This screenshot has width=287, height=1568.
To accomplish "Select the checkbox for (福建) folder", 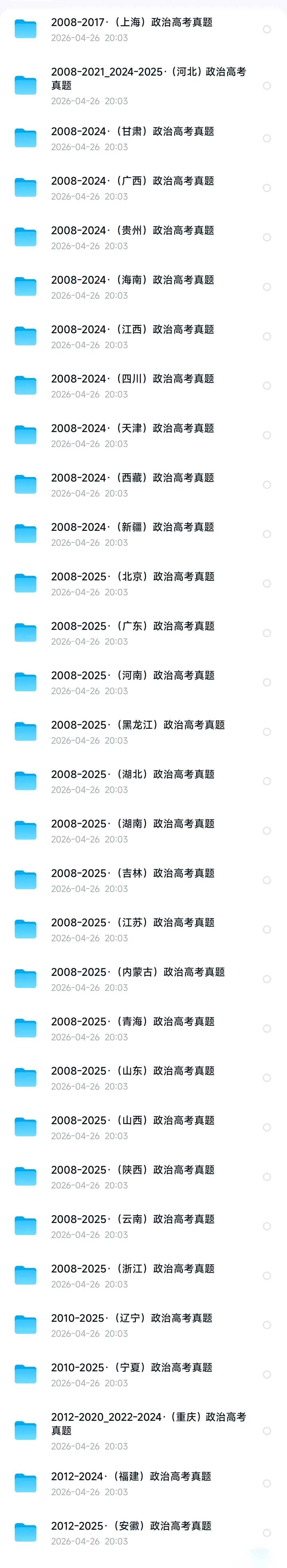I will [267, 1483].
